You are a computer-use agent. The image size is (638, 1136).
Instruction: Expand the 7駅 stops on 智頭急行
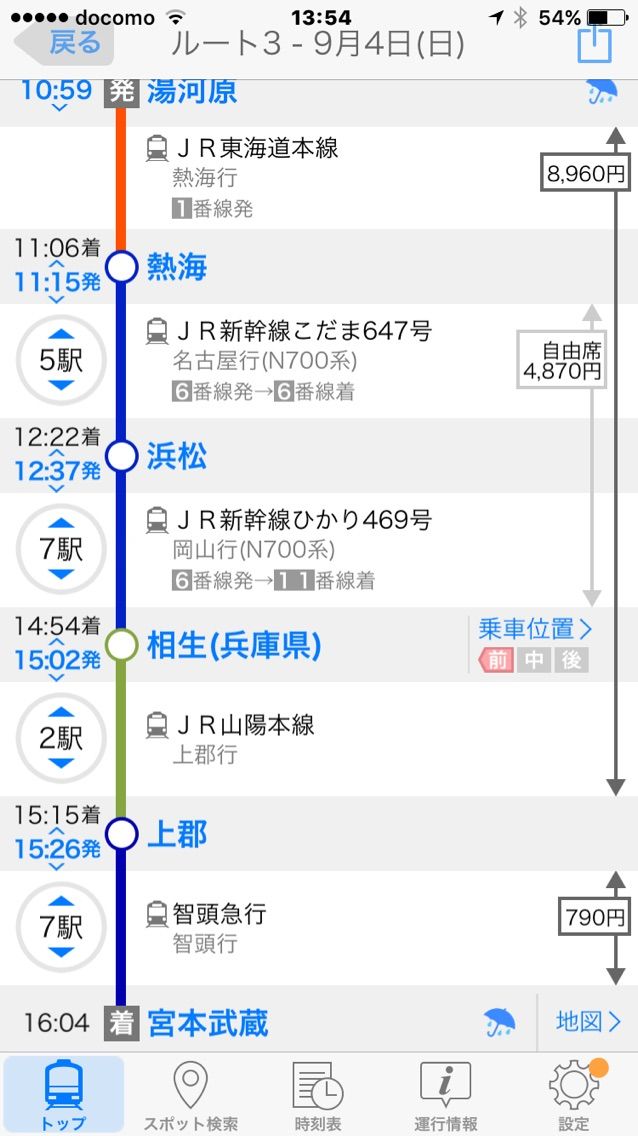coord(61,928)
